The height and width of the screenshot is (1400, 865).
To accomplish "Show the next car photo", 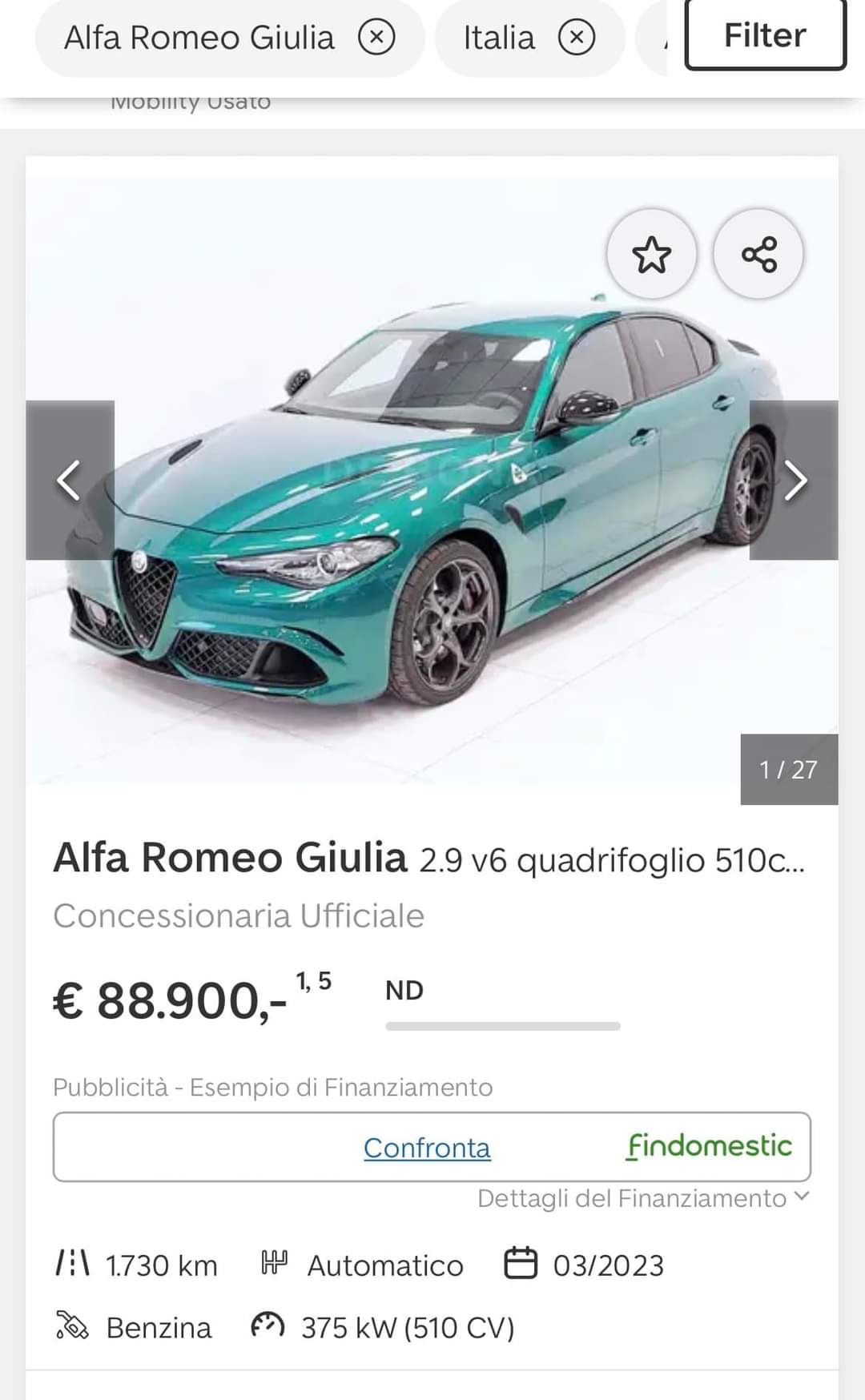I will [x=794, y=481].
